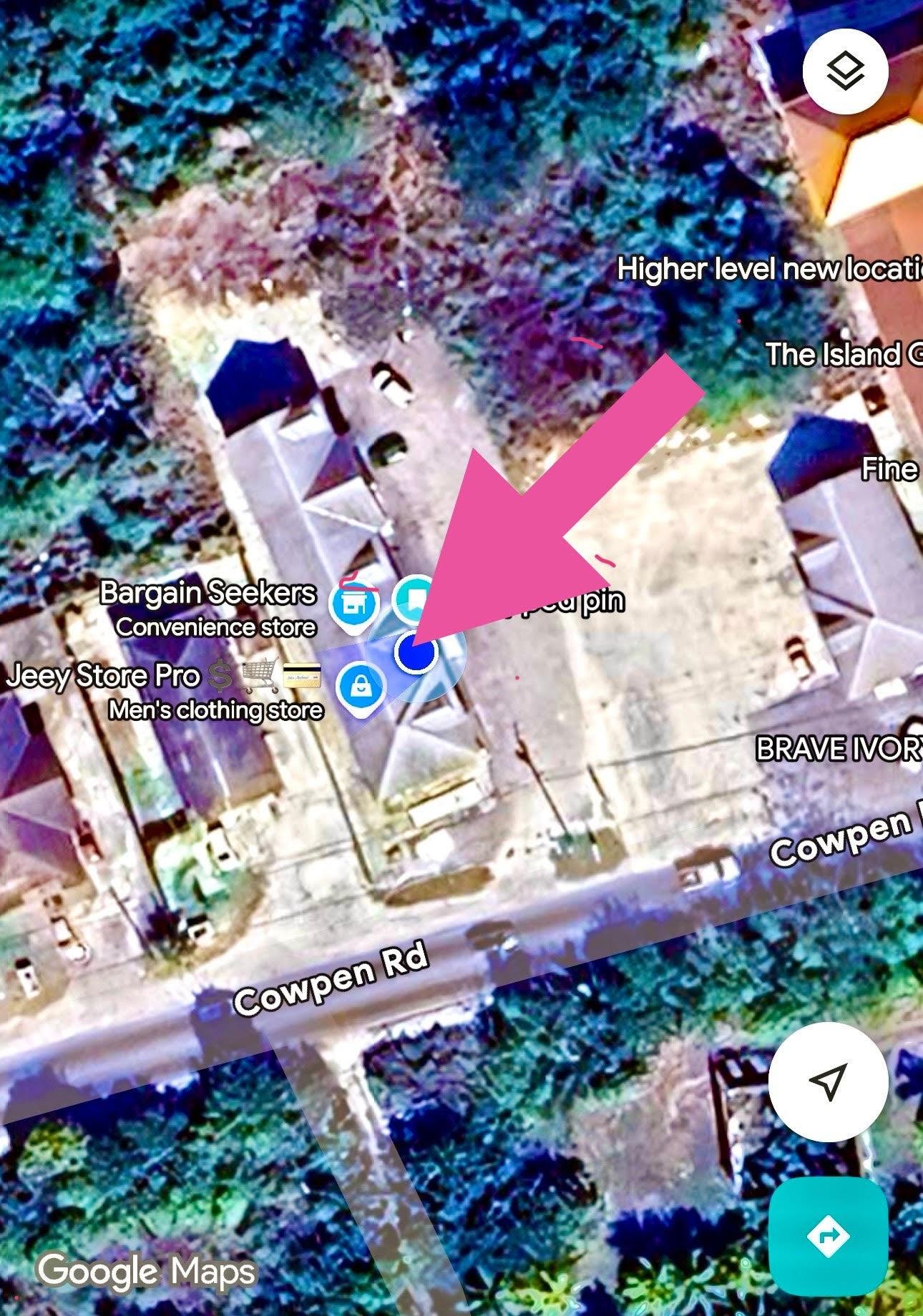
Task: Open the Higher level new location place
Action: pyautogui.click(x=768, y=270)
